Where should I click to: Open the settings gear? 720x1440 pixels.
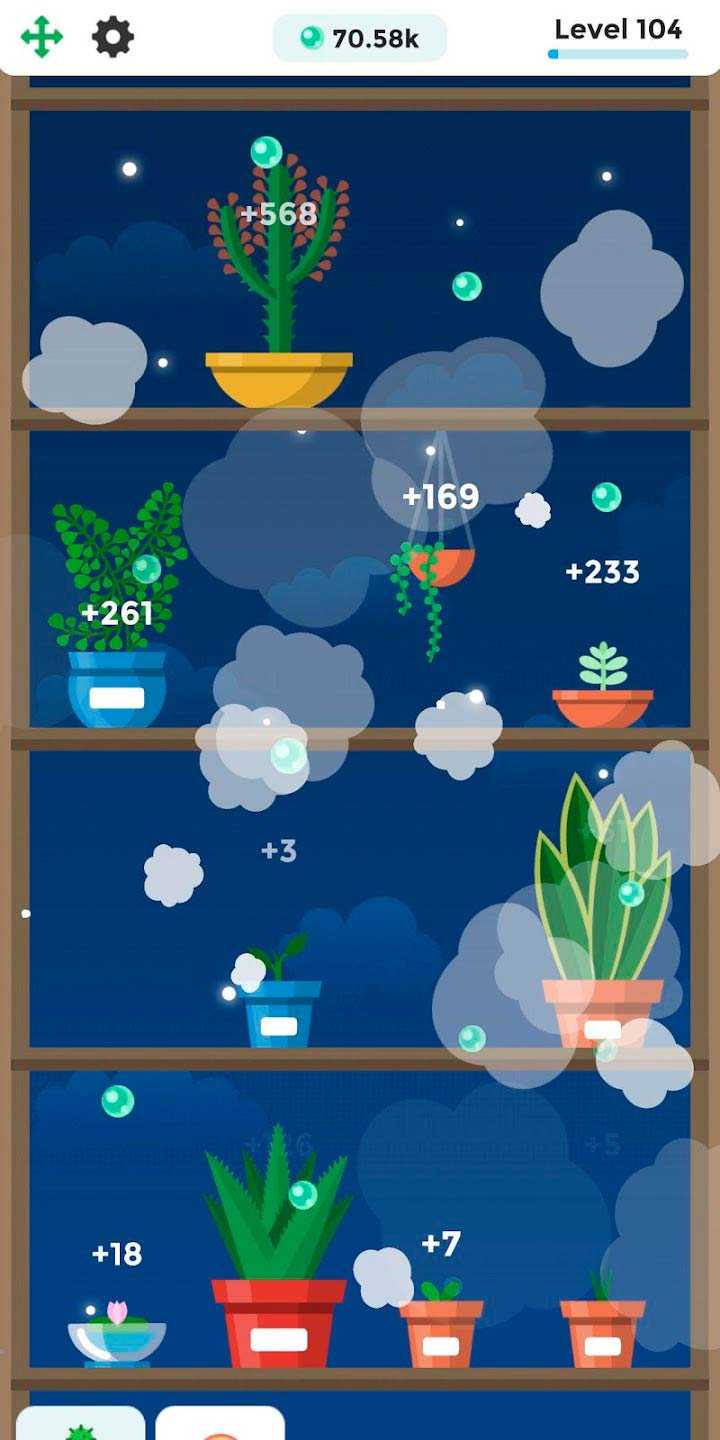click(113, 37)
